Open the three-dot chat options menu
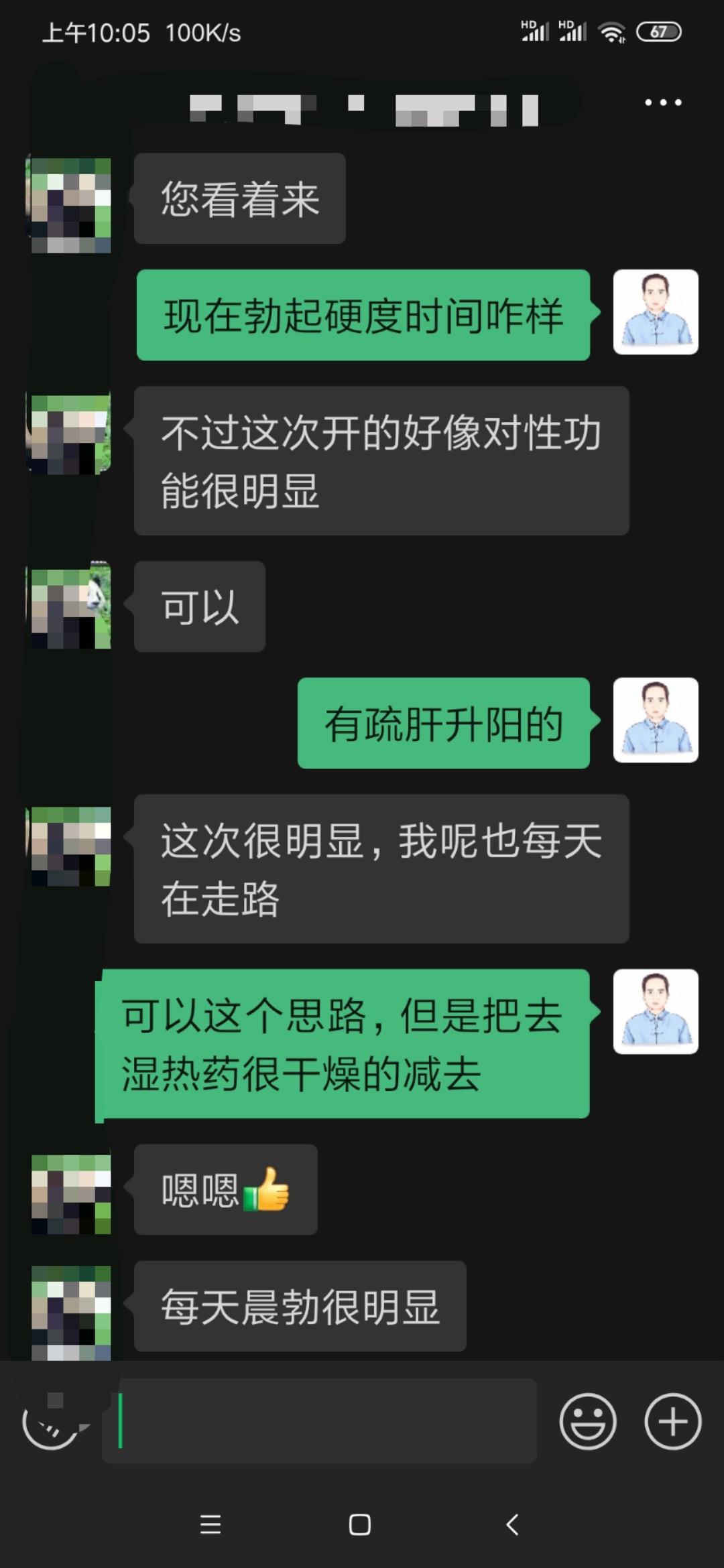This screenshot has width=724, height=1568. (x=663, y=103)
